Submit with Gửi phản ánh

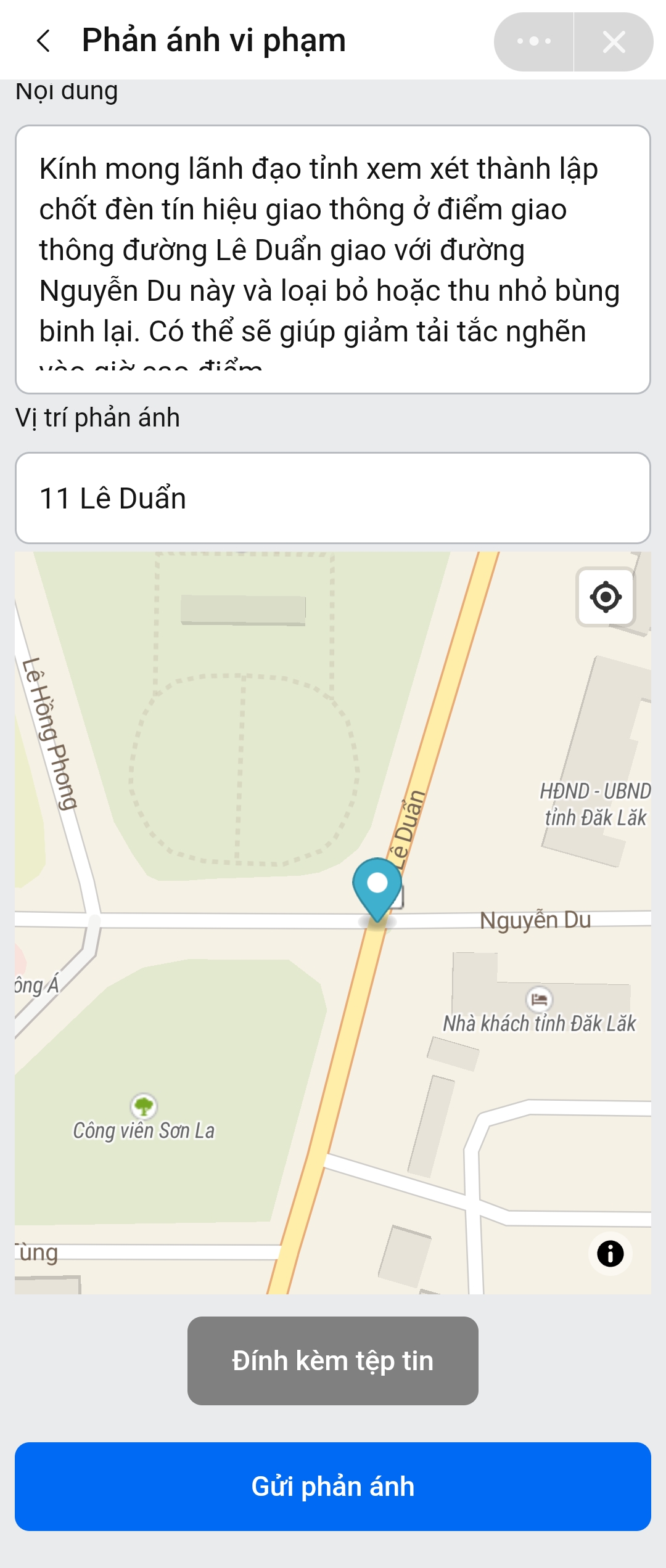pyautogui.click(x=333, y=1487)
